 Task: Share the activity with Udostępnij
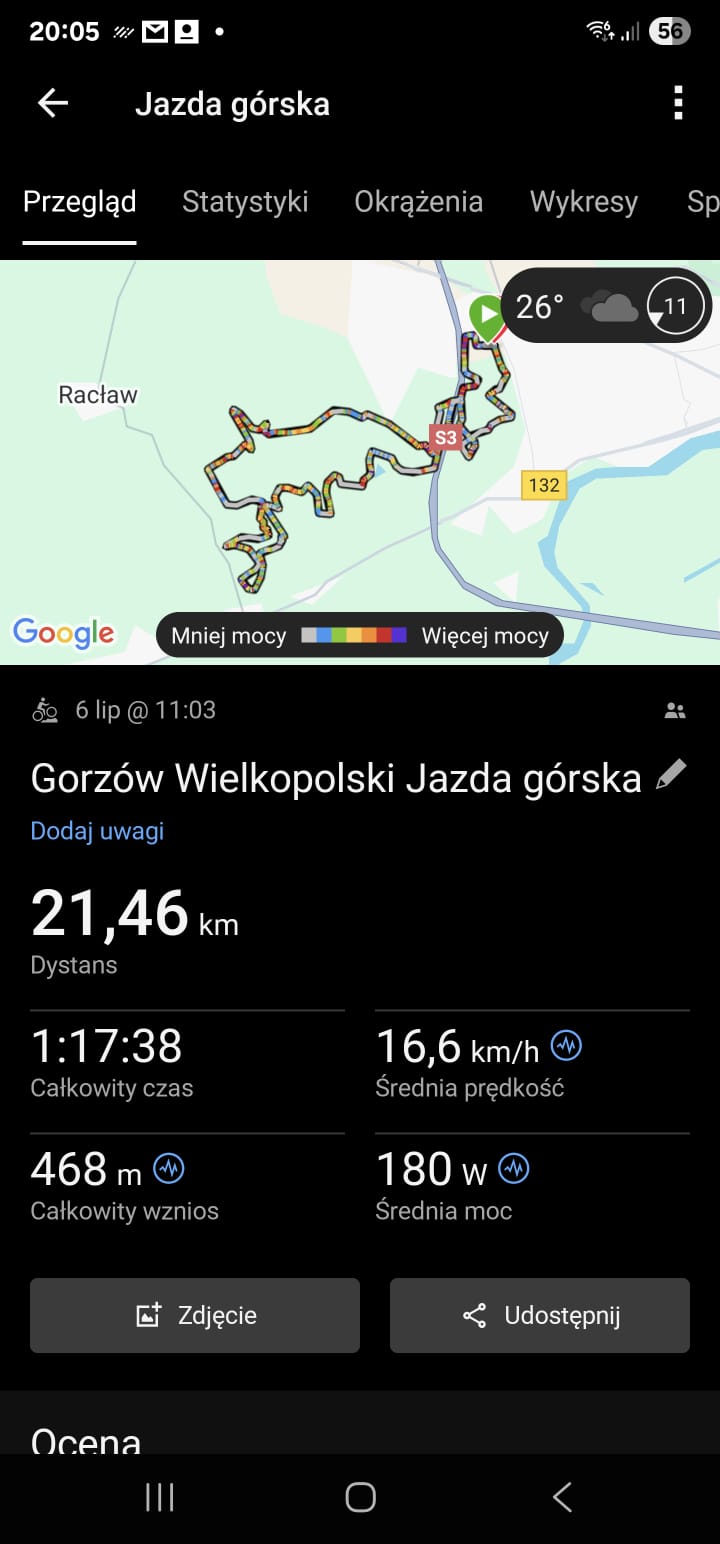coord(540,1315)
